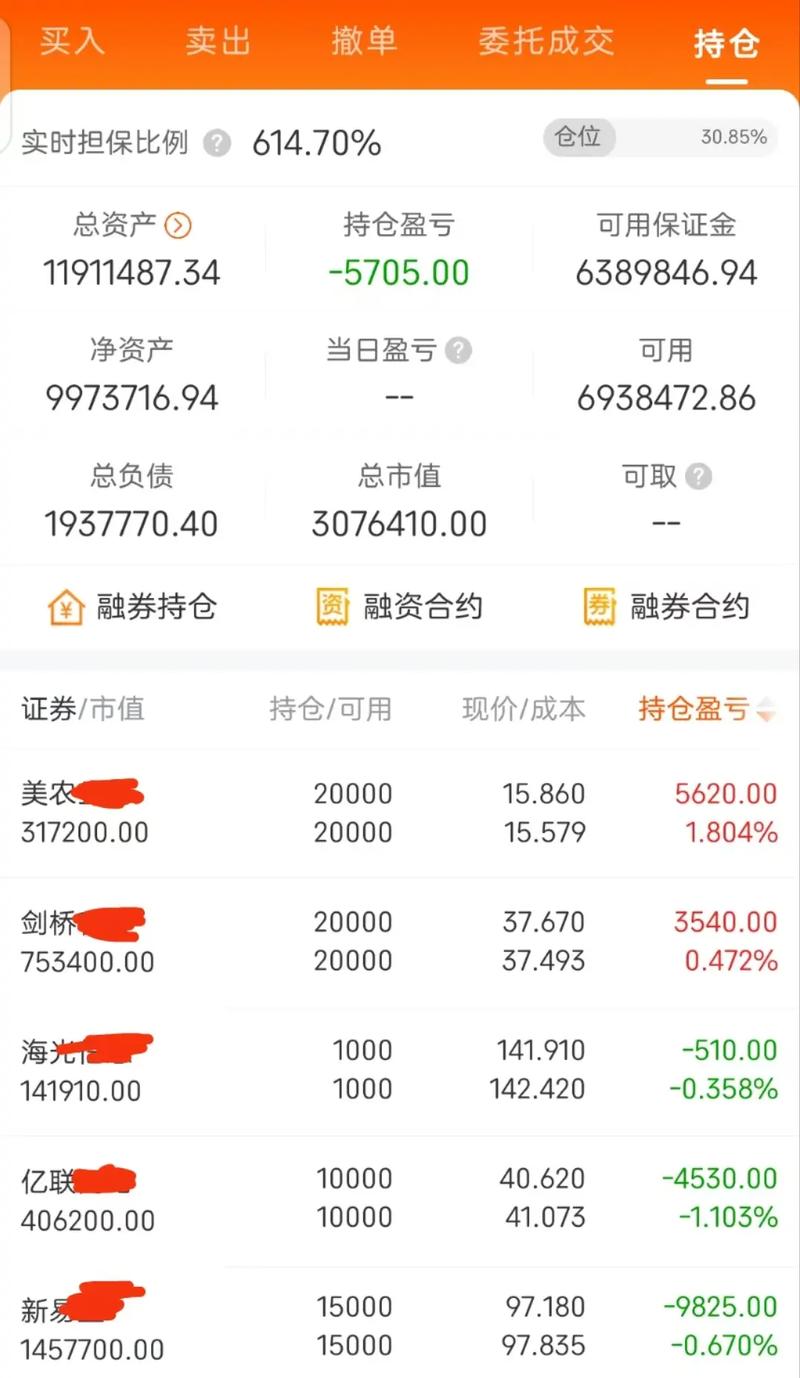Toggle the 持仓 view on

[727, 44]
